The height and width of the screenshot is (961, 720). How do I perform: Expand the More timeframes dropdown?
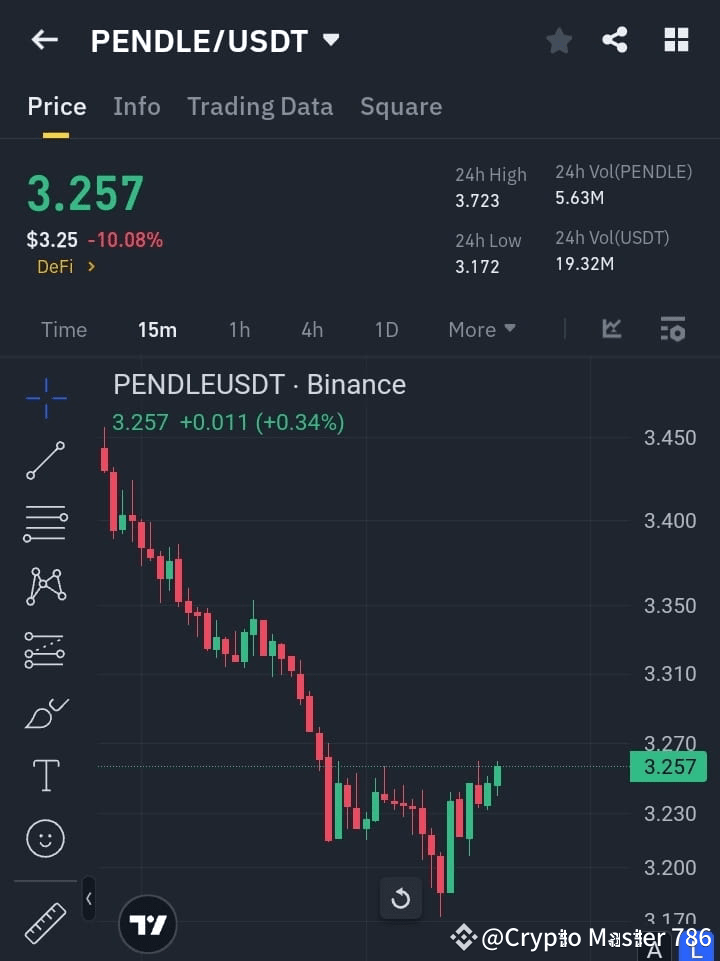[x=481, y=329]
